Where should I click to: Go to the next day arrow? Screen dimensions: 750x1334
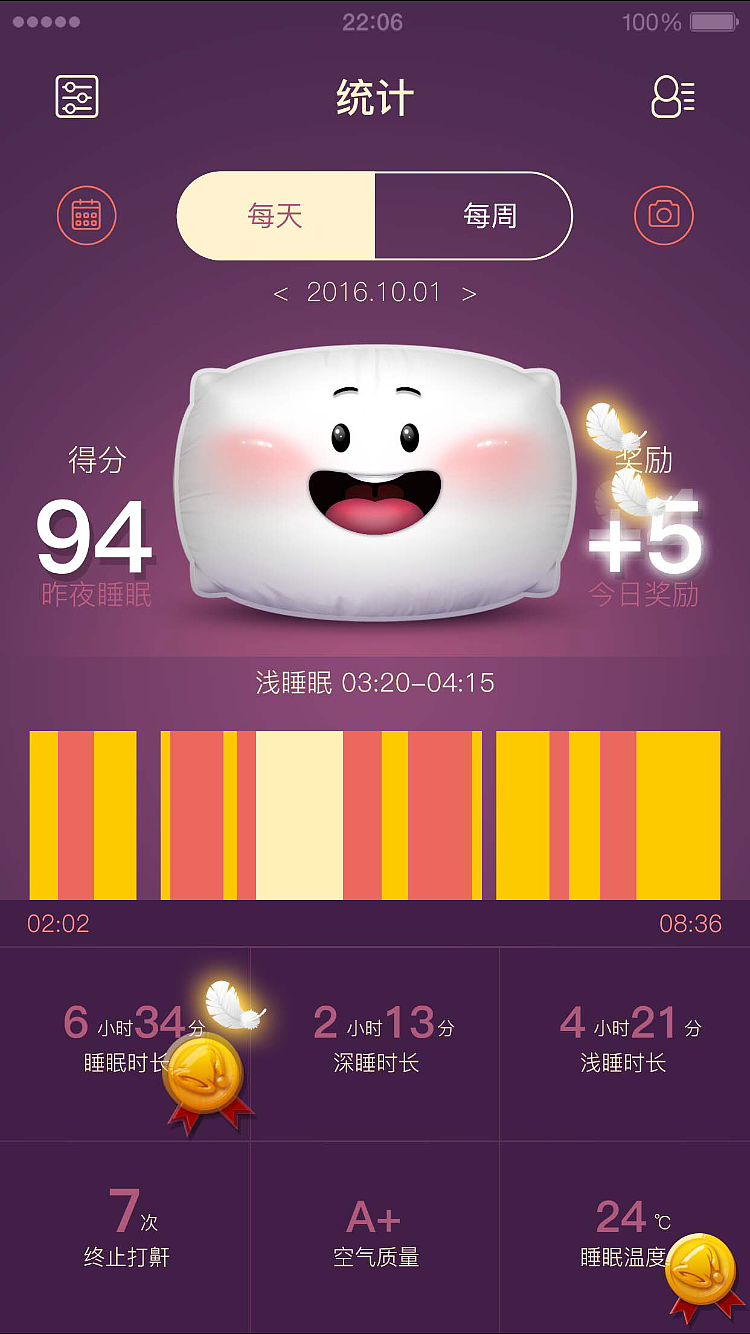point(469,293)
